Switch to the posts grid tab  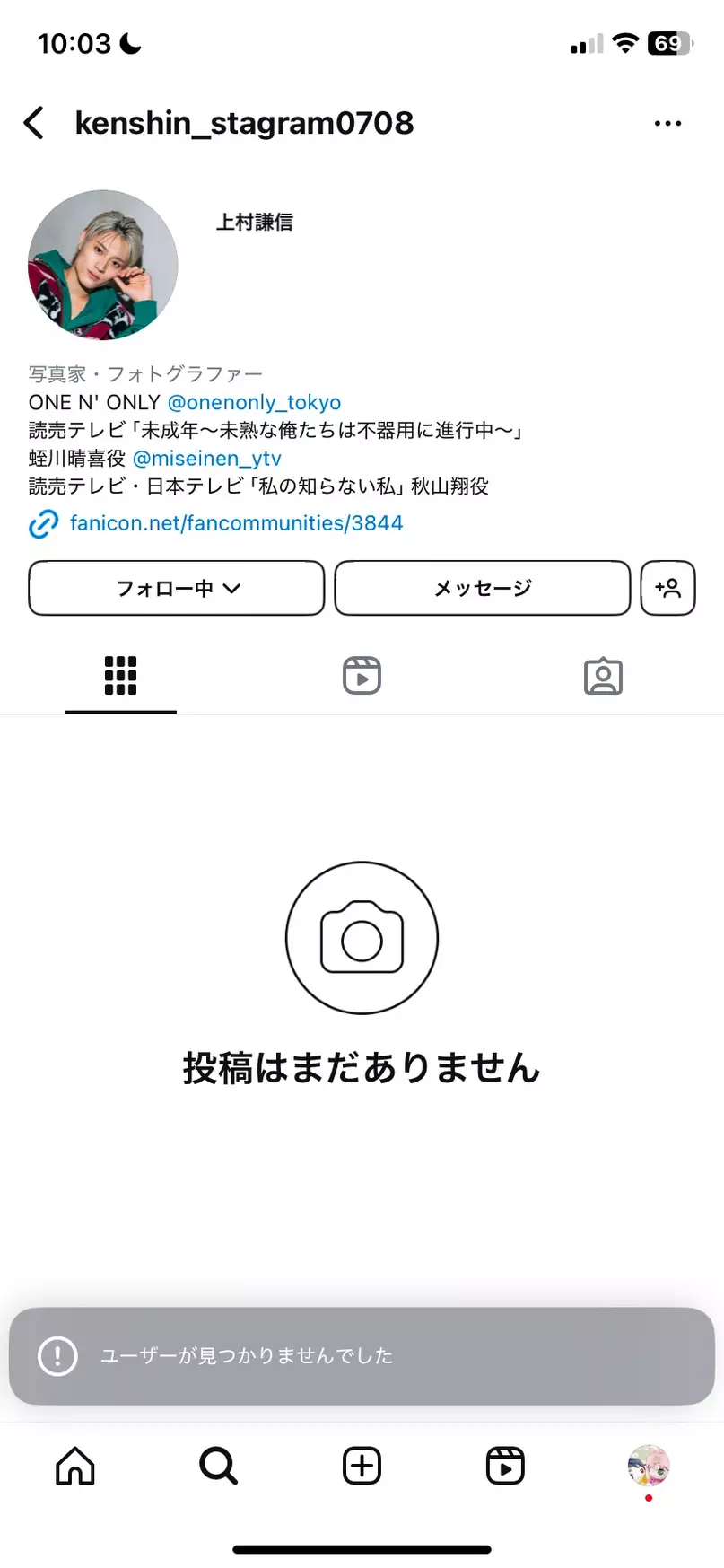120,676
